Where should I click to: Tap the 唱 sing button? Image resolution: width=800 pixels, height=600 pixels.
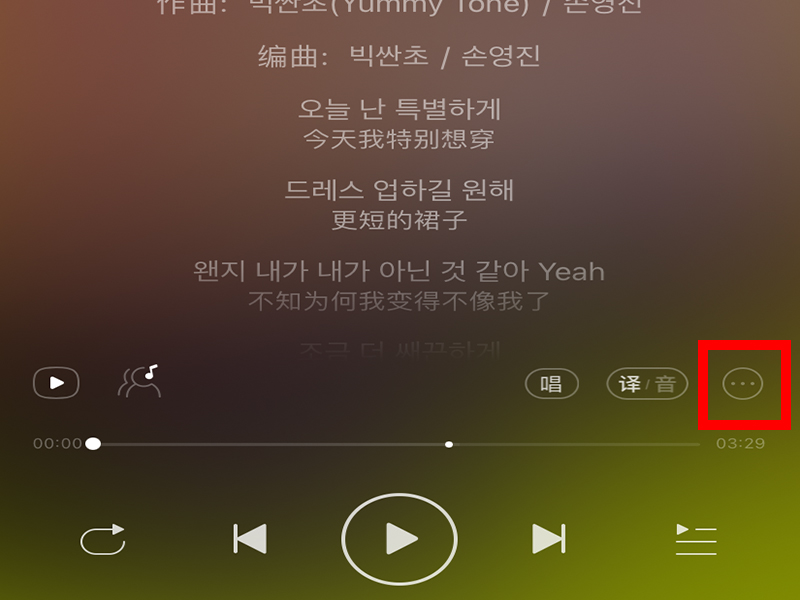[x=551, y=383]
